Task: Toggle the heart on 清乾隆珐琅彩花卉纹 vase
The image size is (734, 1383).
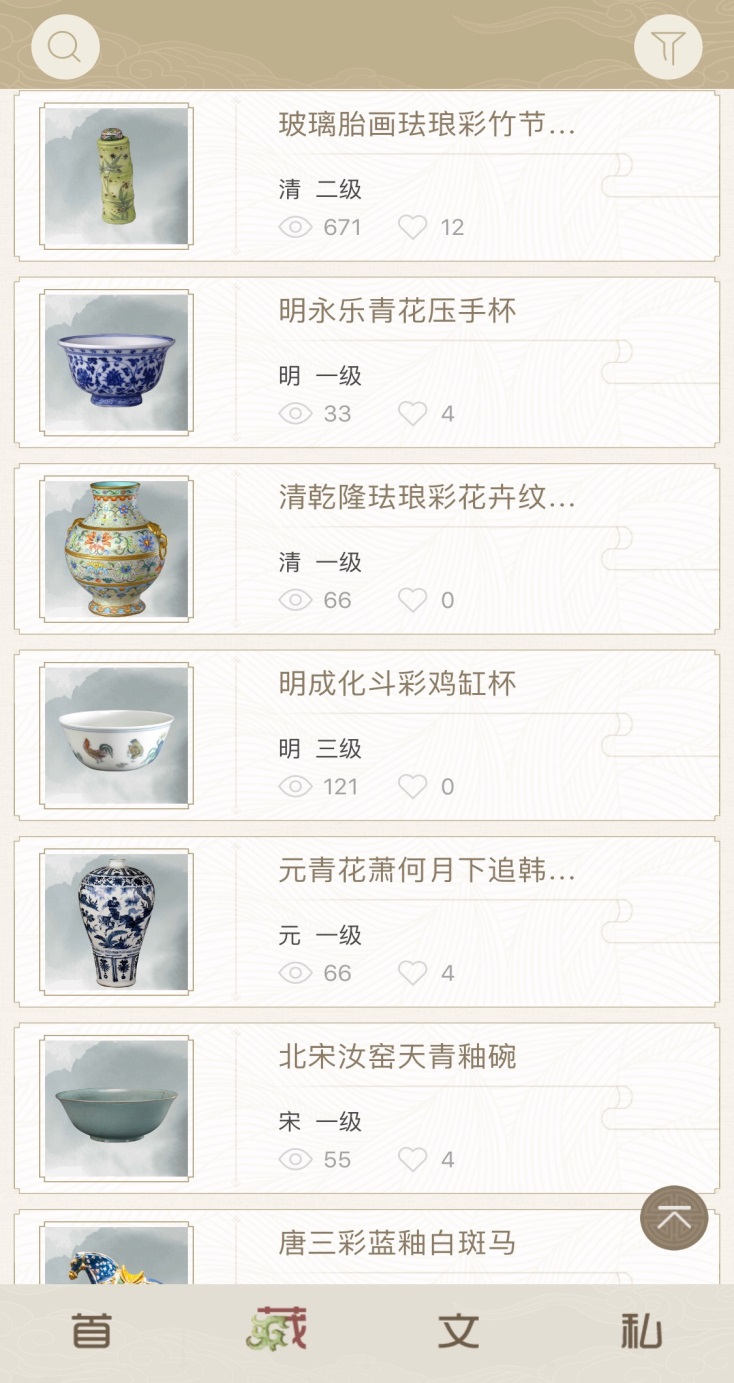Action: point(411,600)
